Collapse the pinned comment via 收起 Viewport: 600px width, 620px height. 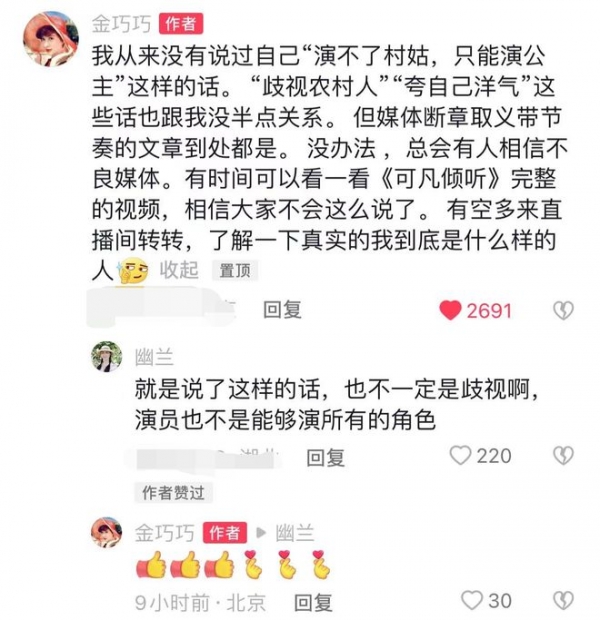(x=180, y=270)
